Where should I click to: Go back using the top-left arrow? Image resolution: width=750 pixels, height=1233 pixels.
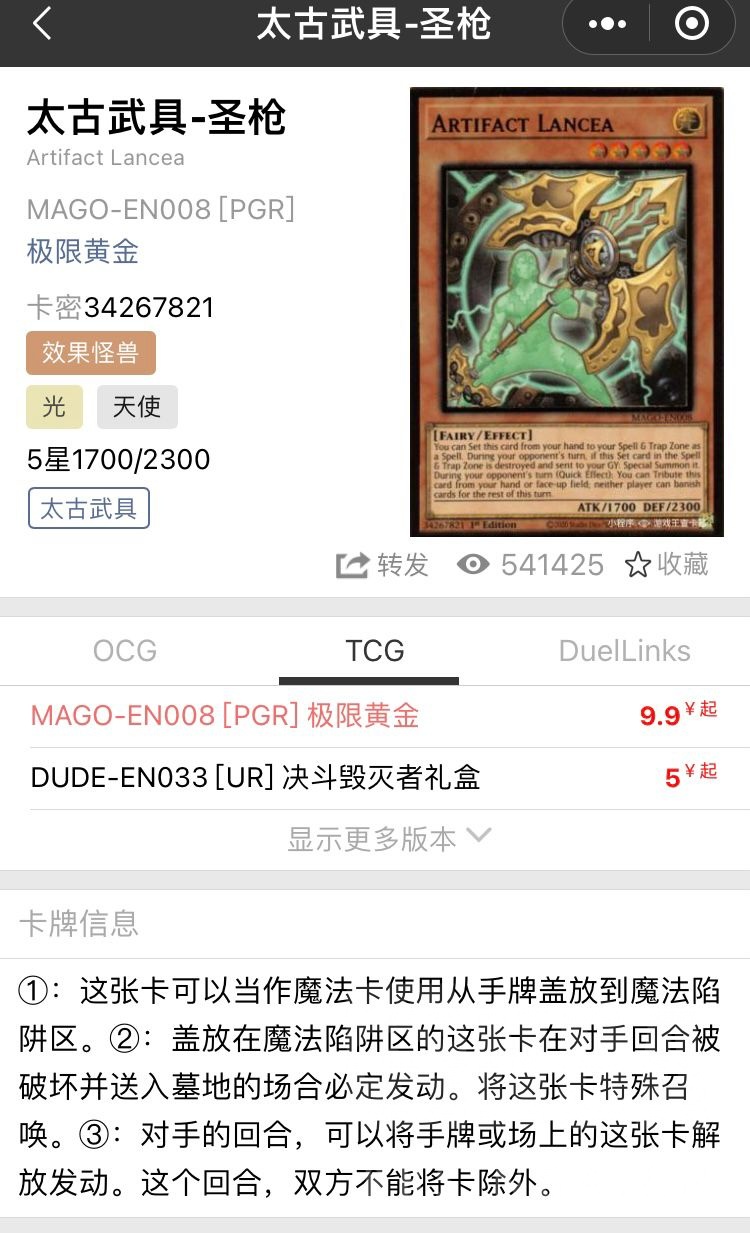tap(41, 24)
